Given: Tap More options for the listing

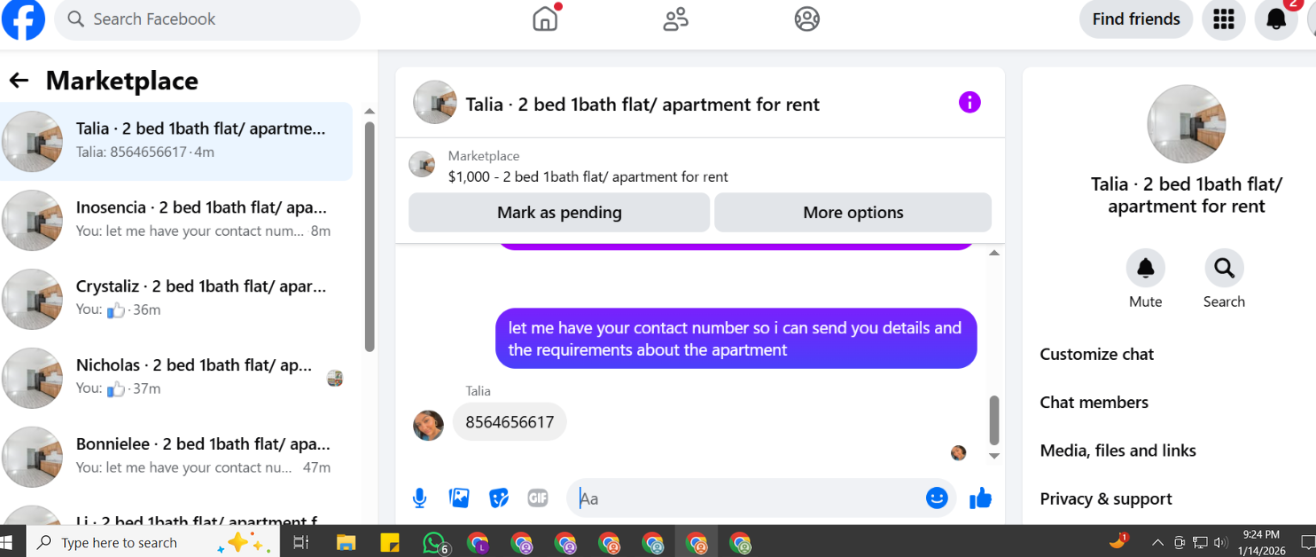Looking at the screenshot, I should (853, 212).
